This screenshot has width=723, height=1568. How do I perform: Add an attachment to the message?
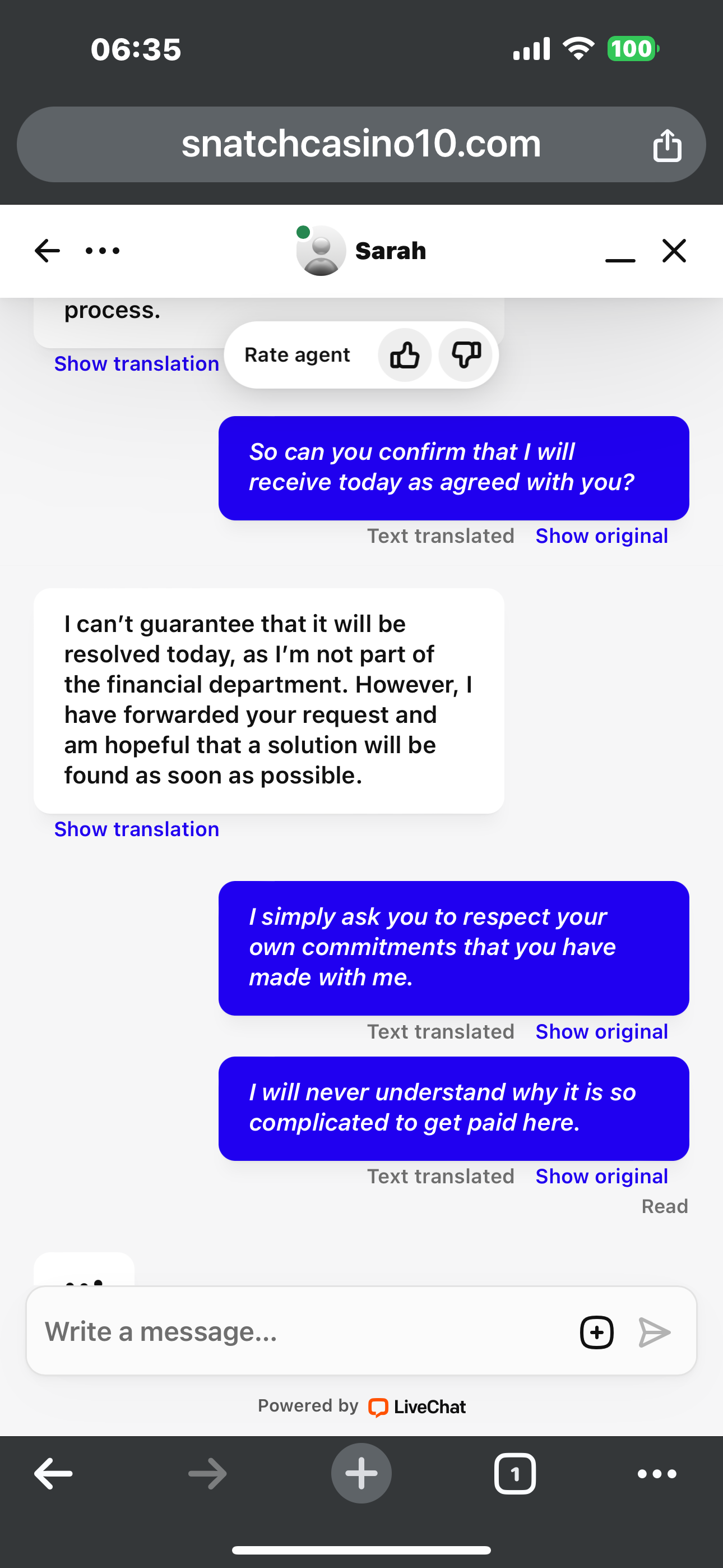[596, 1332]
